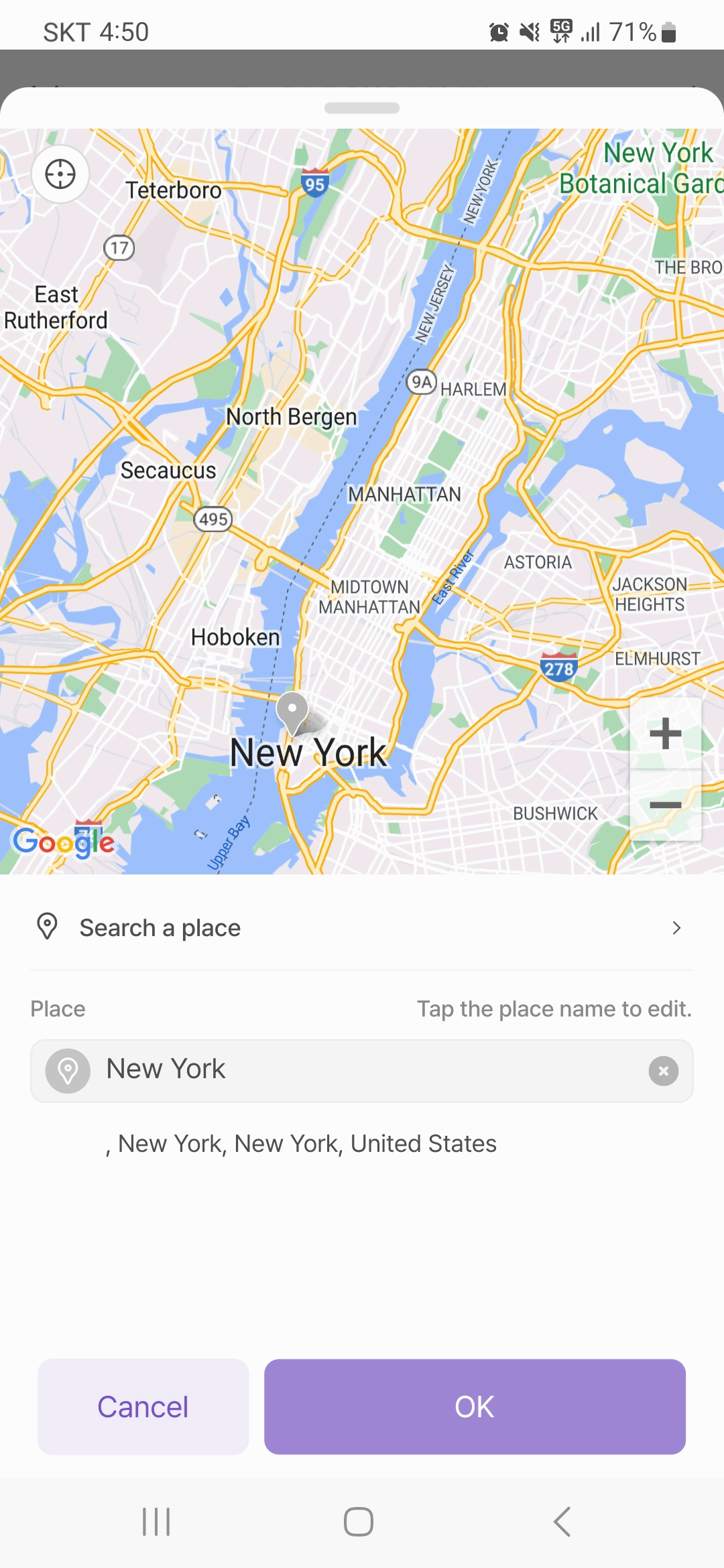
Task: Cancel the place selection
Action: click(x=143, y=1407)
